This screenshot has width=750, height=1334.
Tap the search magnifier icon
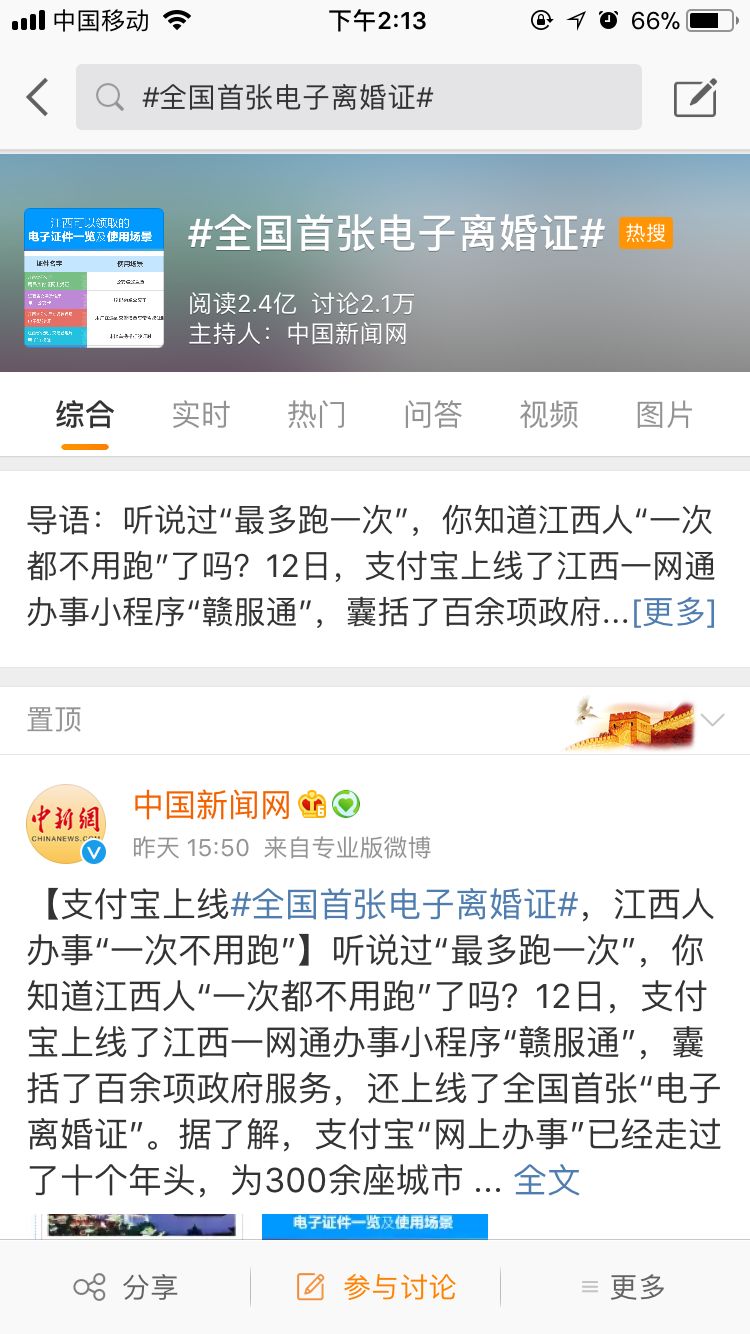click(x=109, y=97)
